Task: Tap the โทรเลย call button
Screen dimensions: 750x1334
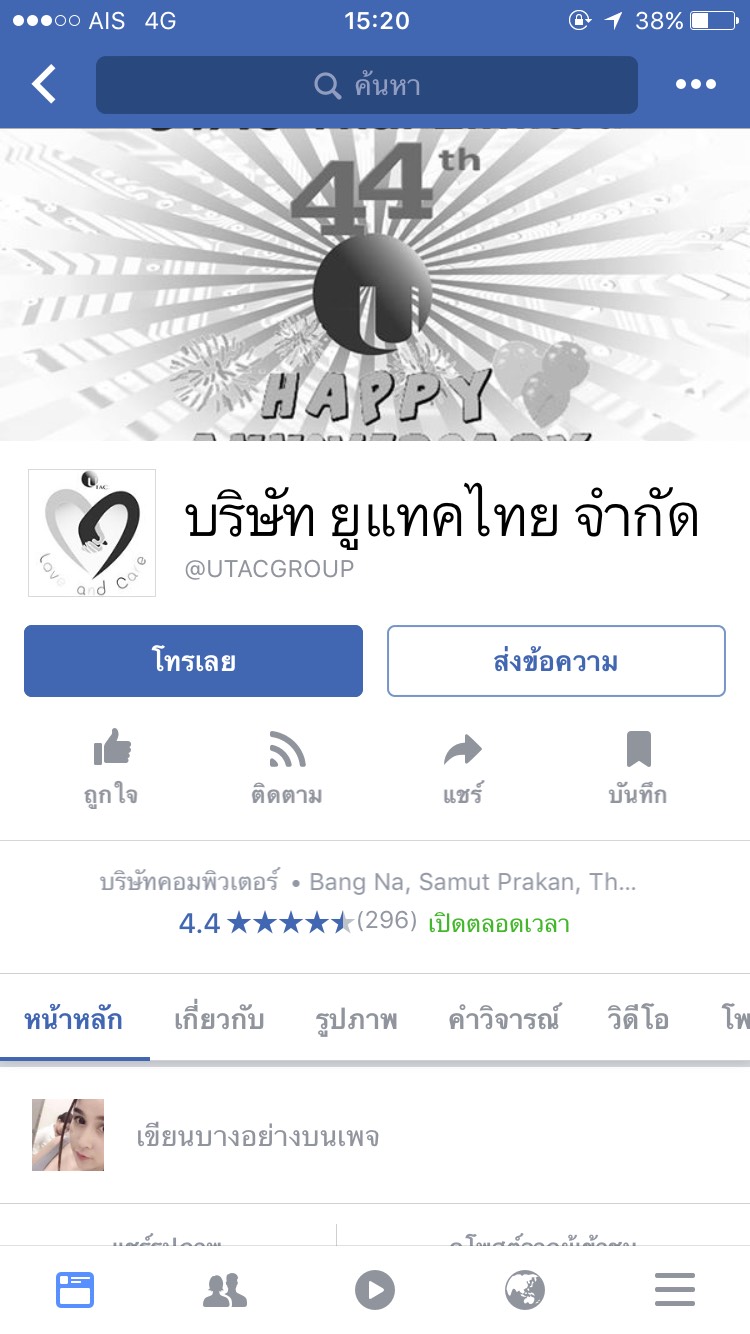Action: [x=193, y=661]
